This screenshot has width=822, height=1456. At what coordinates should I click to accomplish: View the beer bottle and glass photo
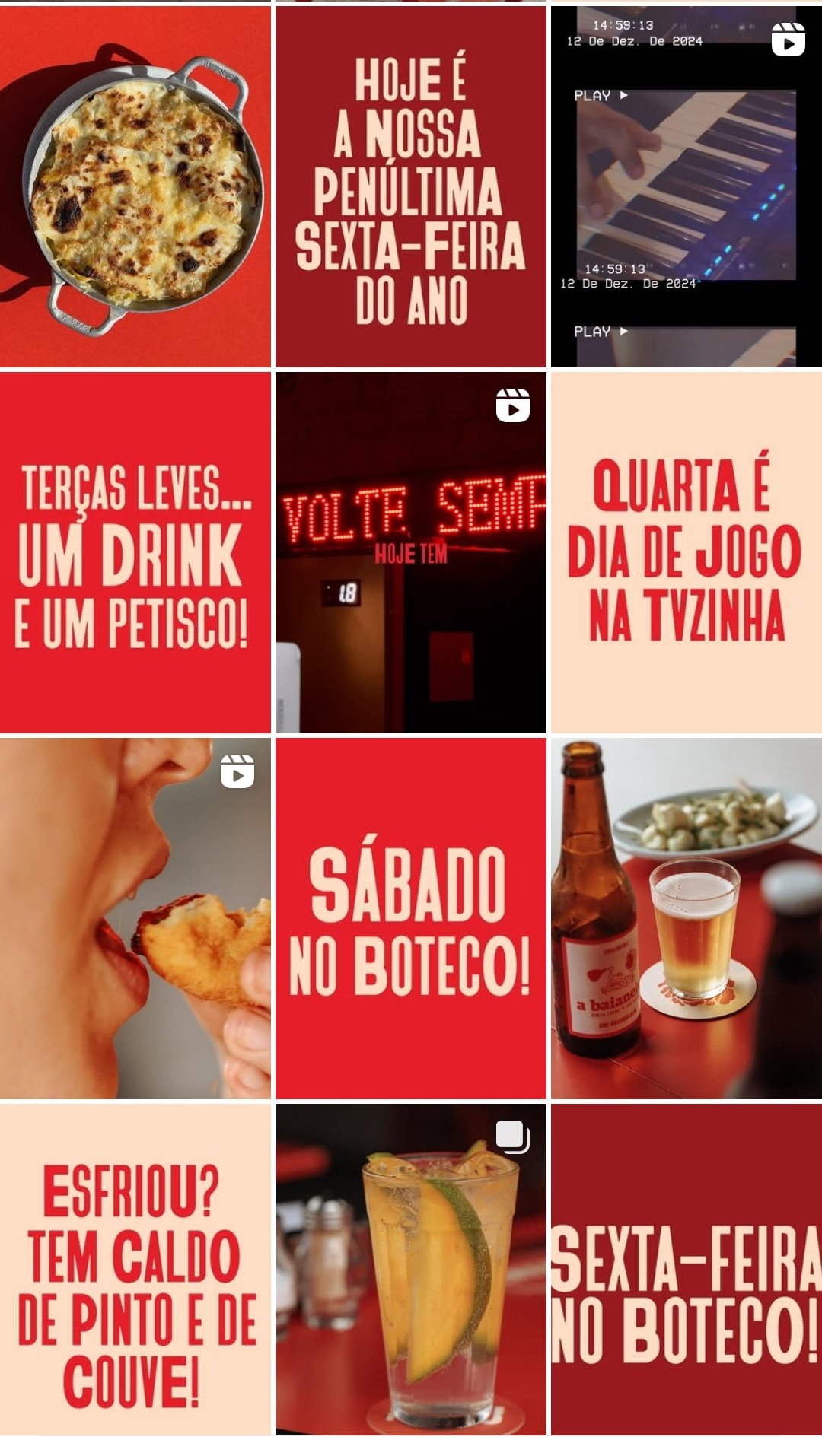point(686,918)
